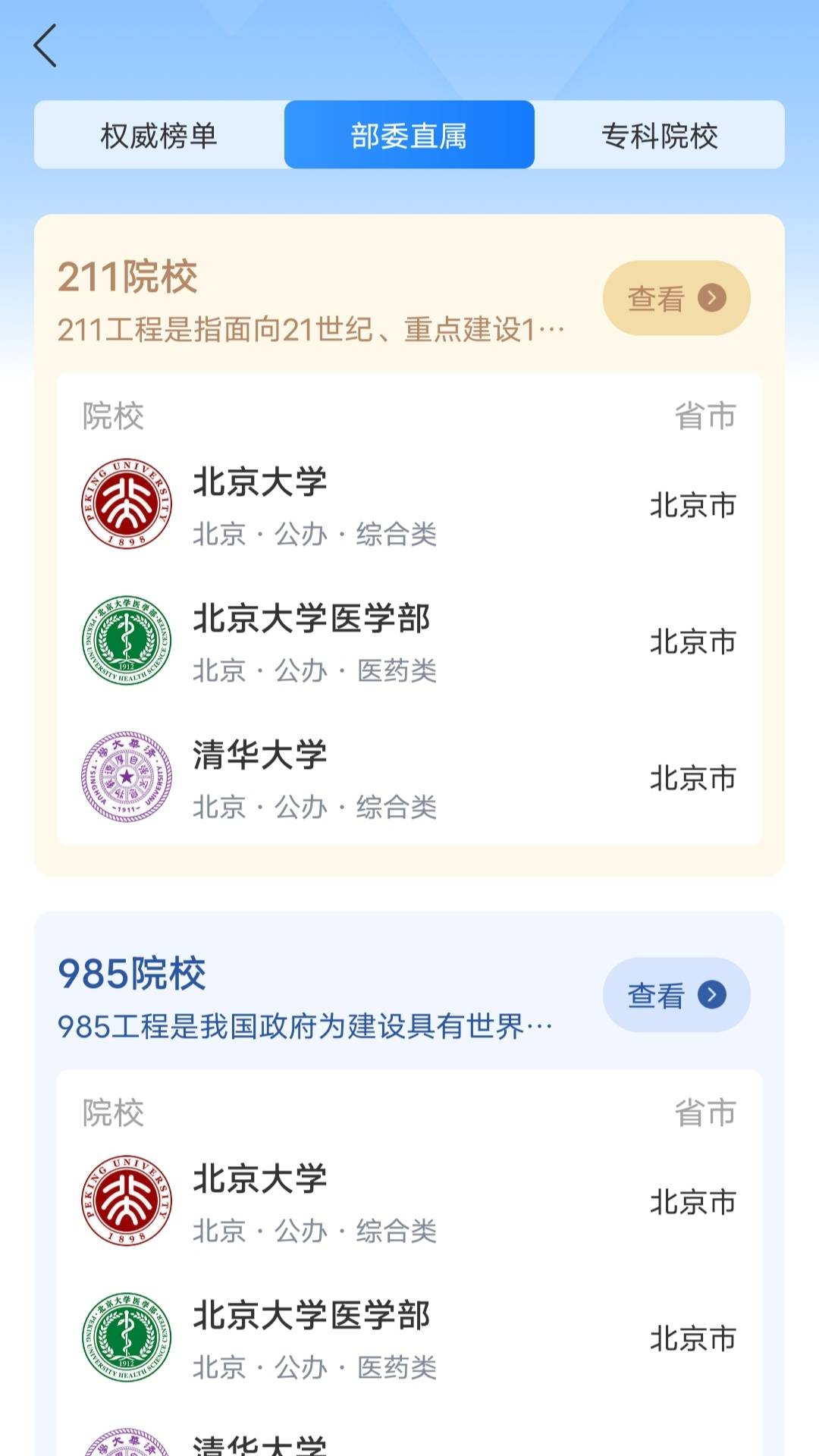The image size is (819, 1456).
Task: Switch to the 权威榜单 tab
Action: pyautogui.click(x=159, y=135)
